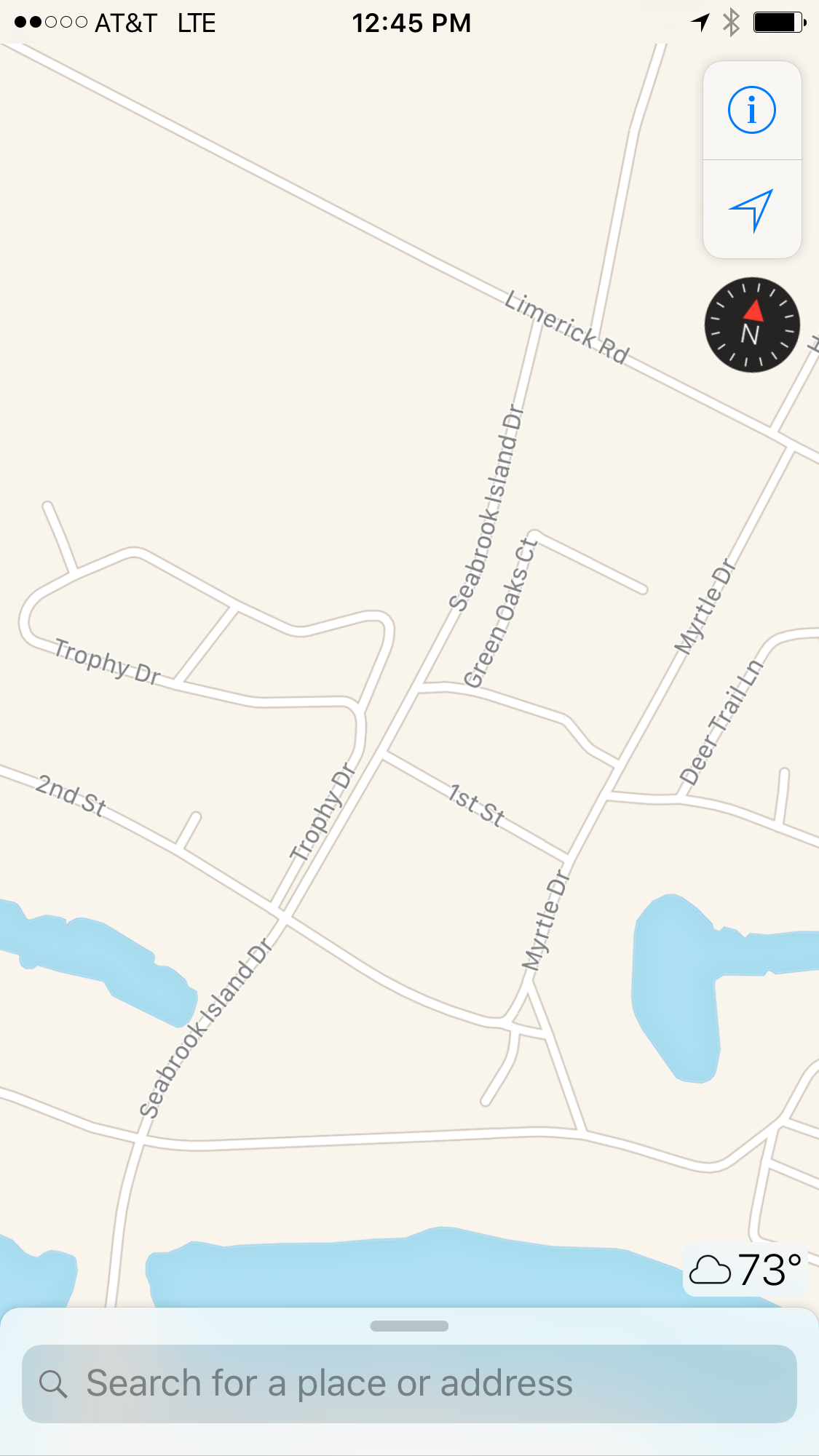Center map on current location

click(752, 210)
